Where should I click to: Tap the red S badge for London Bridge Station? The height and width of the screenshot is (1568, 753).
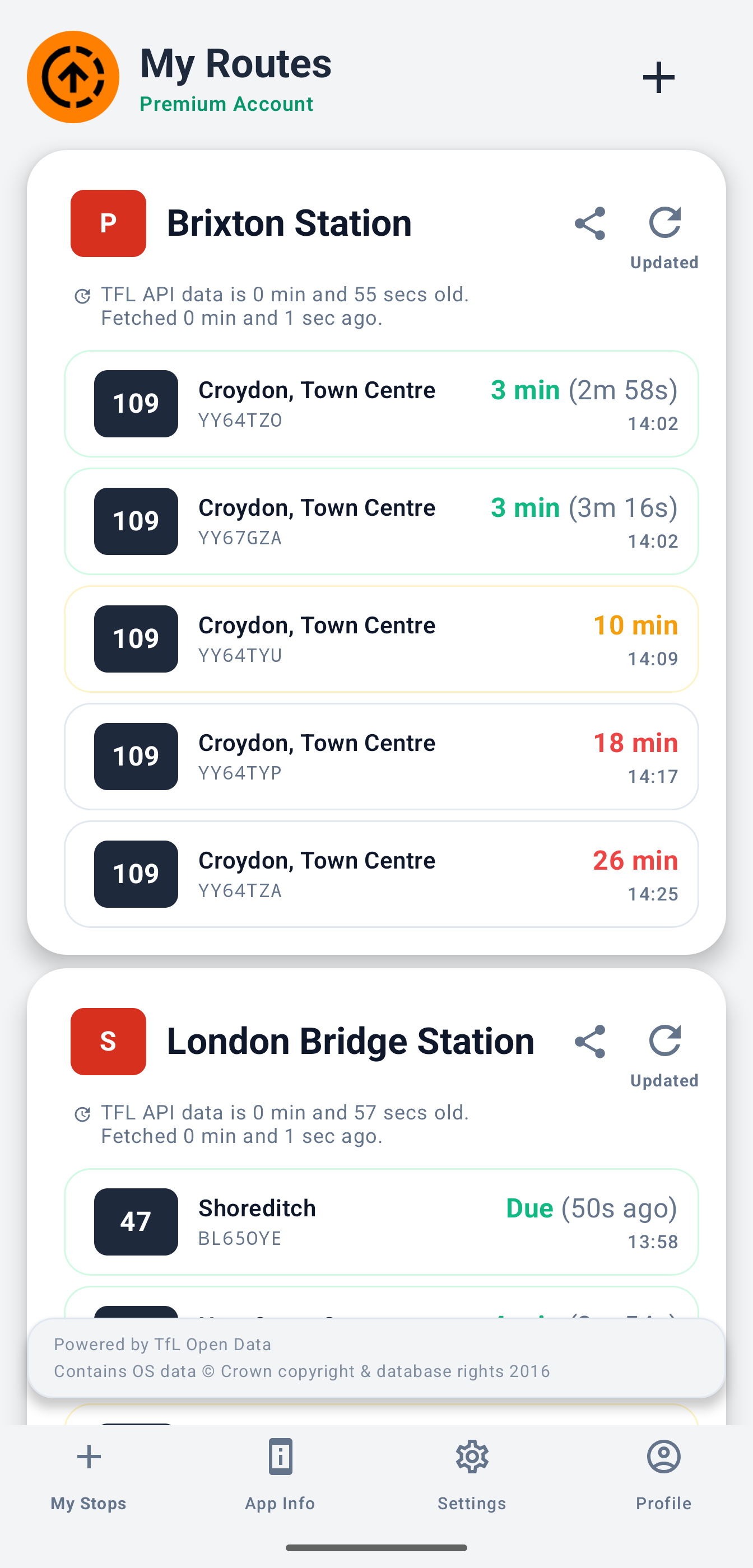[x=108, y=1041]
